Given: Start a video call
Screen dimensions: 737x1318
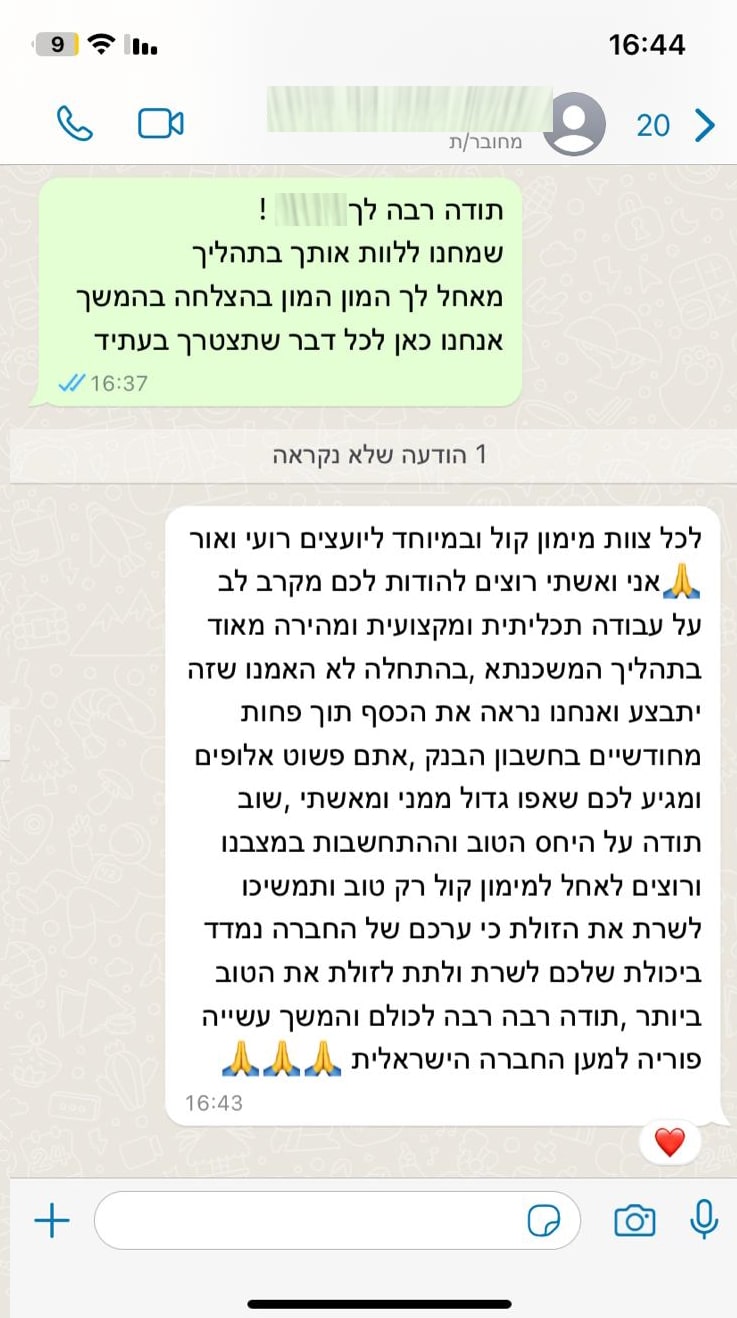Looking at the screenshot, I should coord(160,124).
